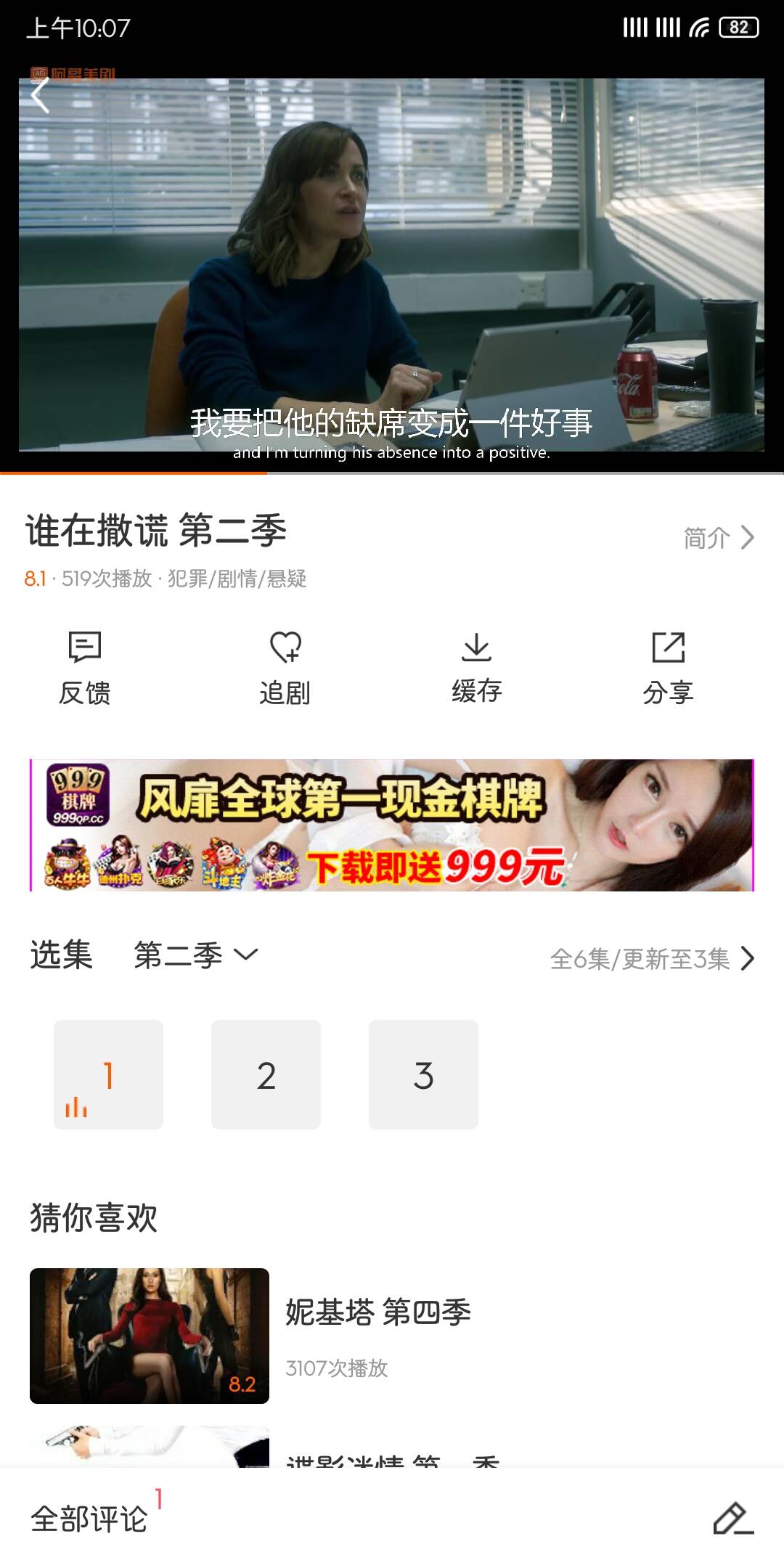Expand the 第二季 season dropdown
784x1568 pixels.
pos(196,955)
